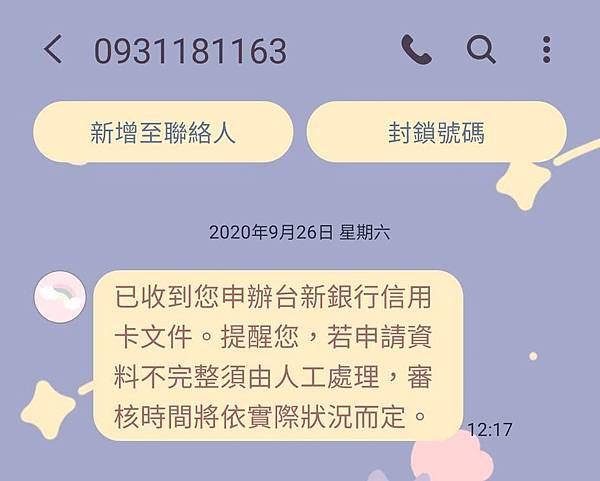This screenshot has width=600, height=481.
Task: Call the number 0931181163
Action: coord(414,49)
